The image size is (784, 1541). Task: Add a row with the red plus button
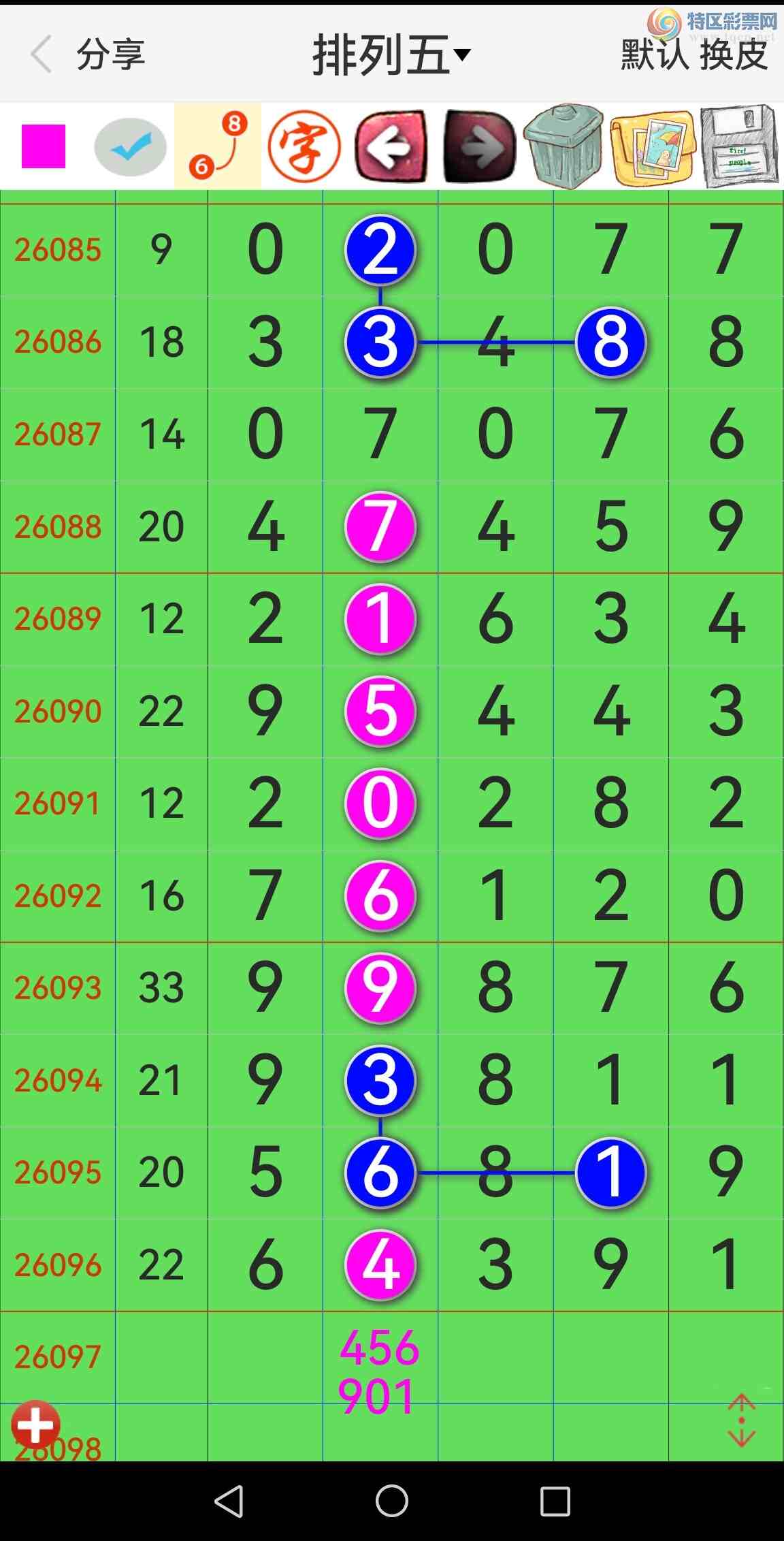[35, 1424]
